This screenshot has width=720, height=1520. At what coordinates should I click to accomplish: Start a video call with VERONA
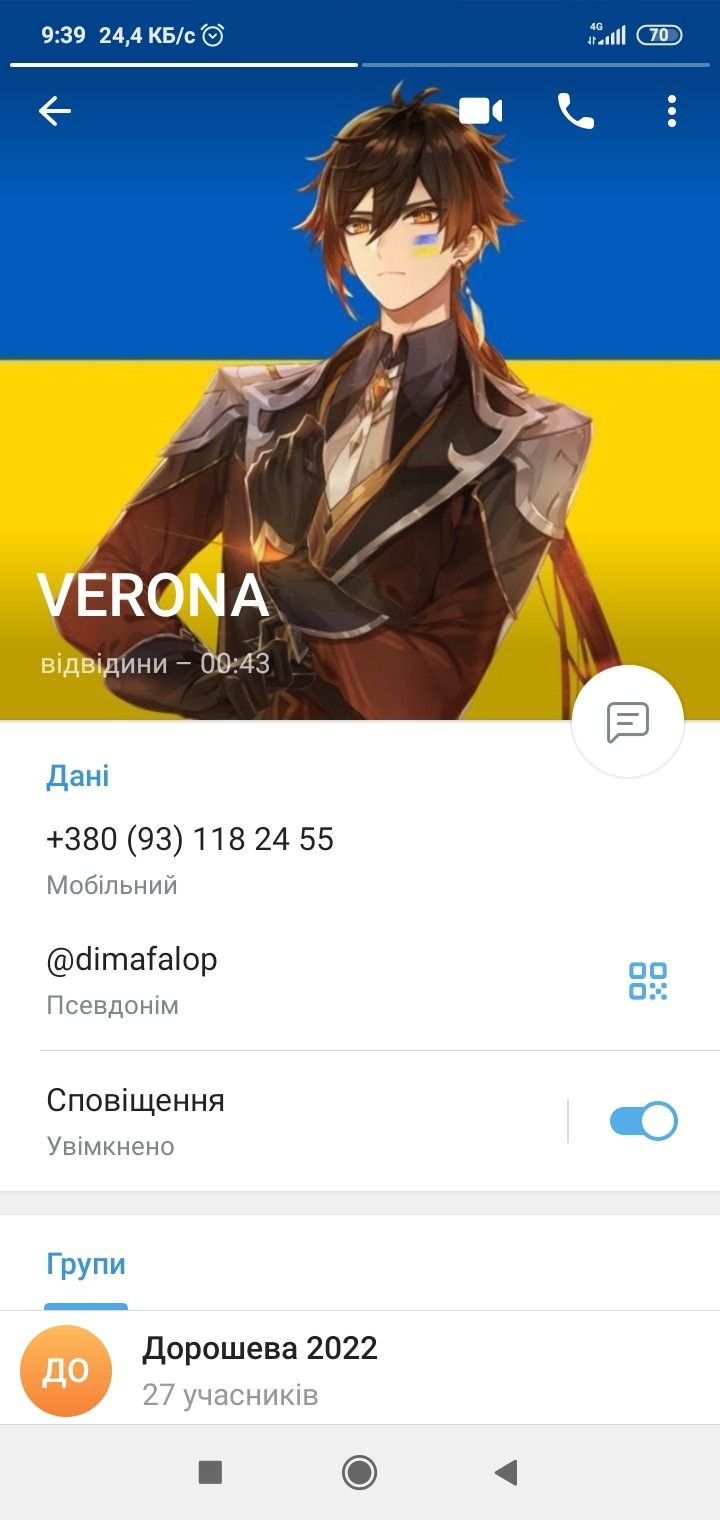click(480, 111)
